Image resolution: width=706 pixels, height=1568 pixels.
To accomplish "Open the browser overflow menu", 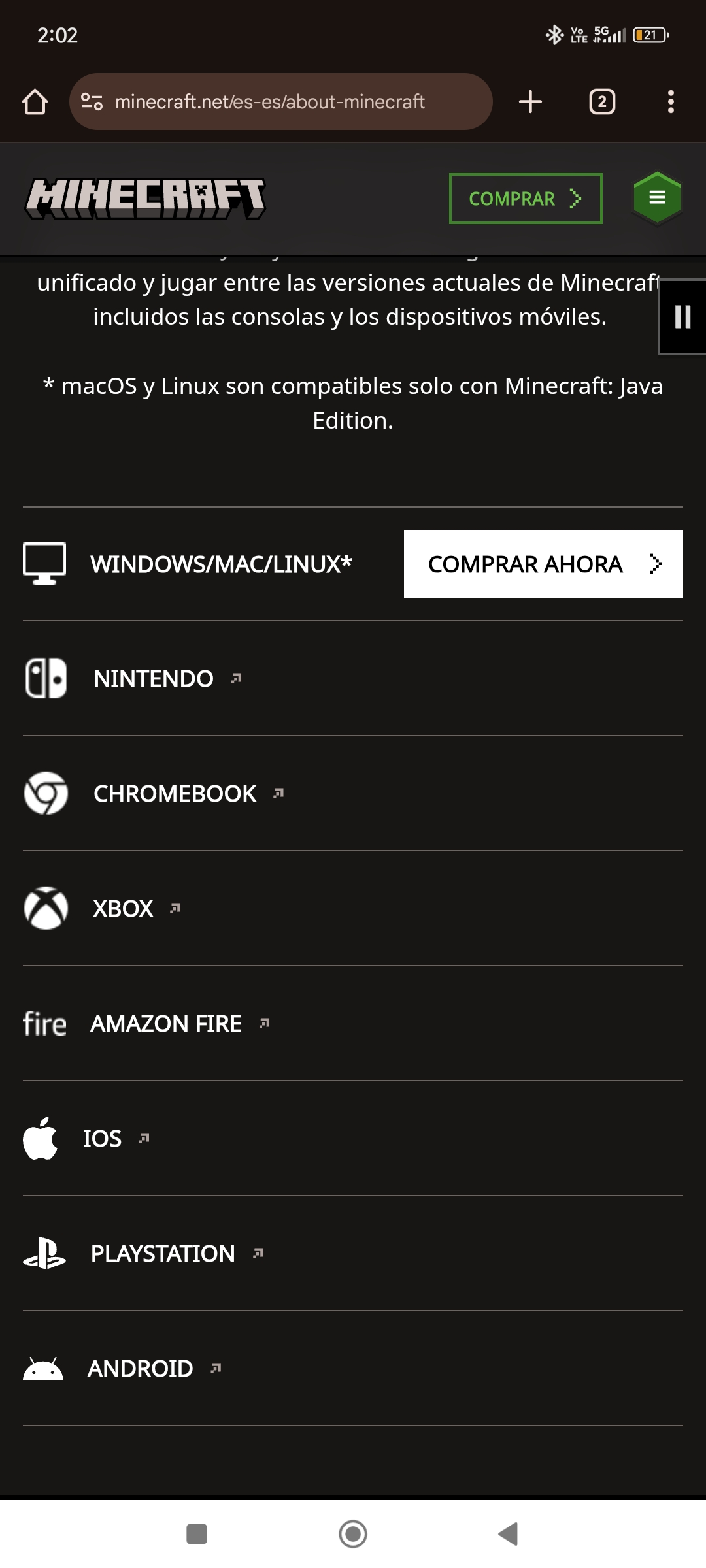I will 671,102.
